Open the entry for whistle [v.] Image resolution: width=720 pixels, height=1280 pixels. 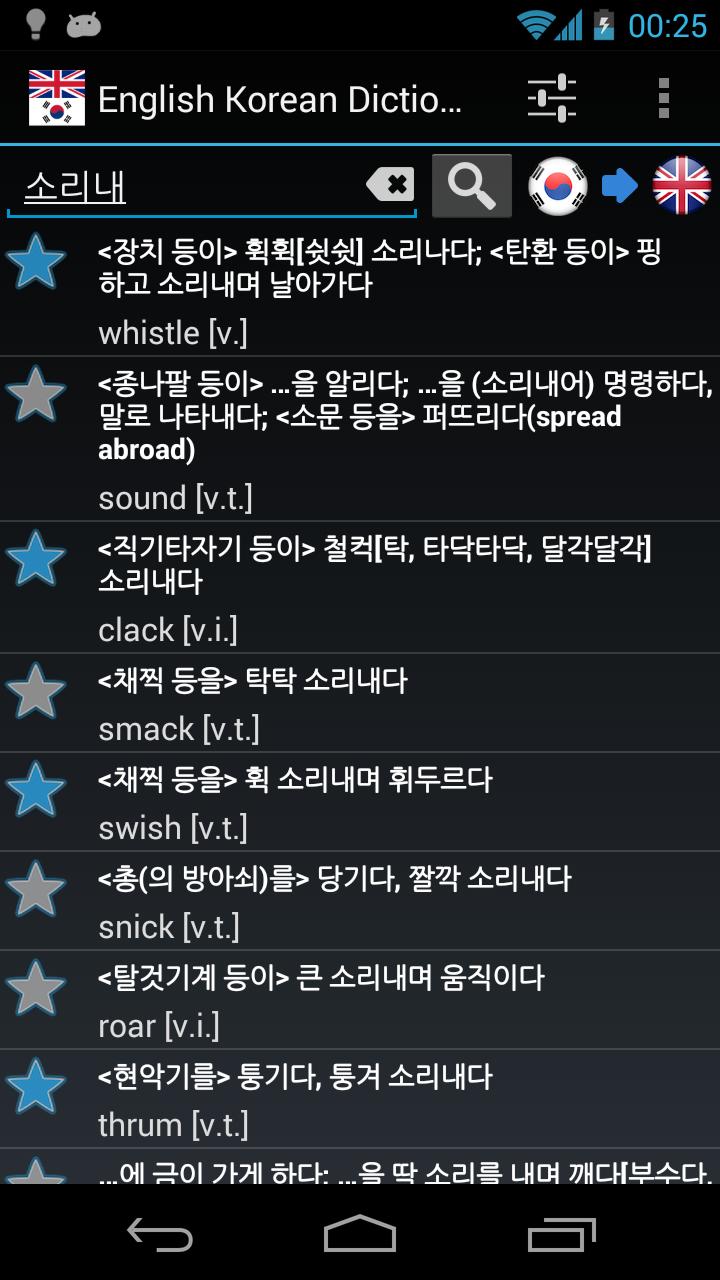400,290
